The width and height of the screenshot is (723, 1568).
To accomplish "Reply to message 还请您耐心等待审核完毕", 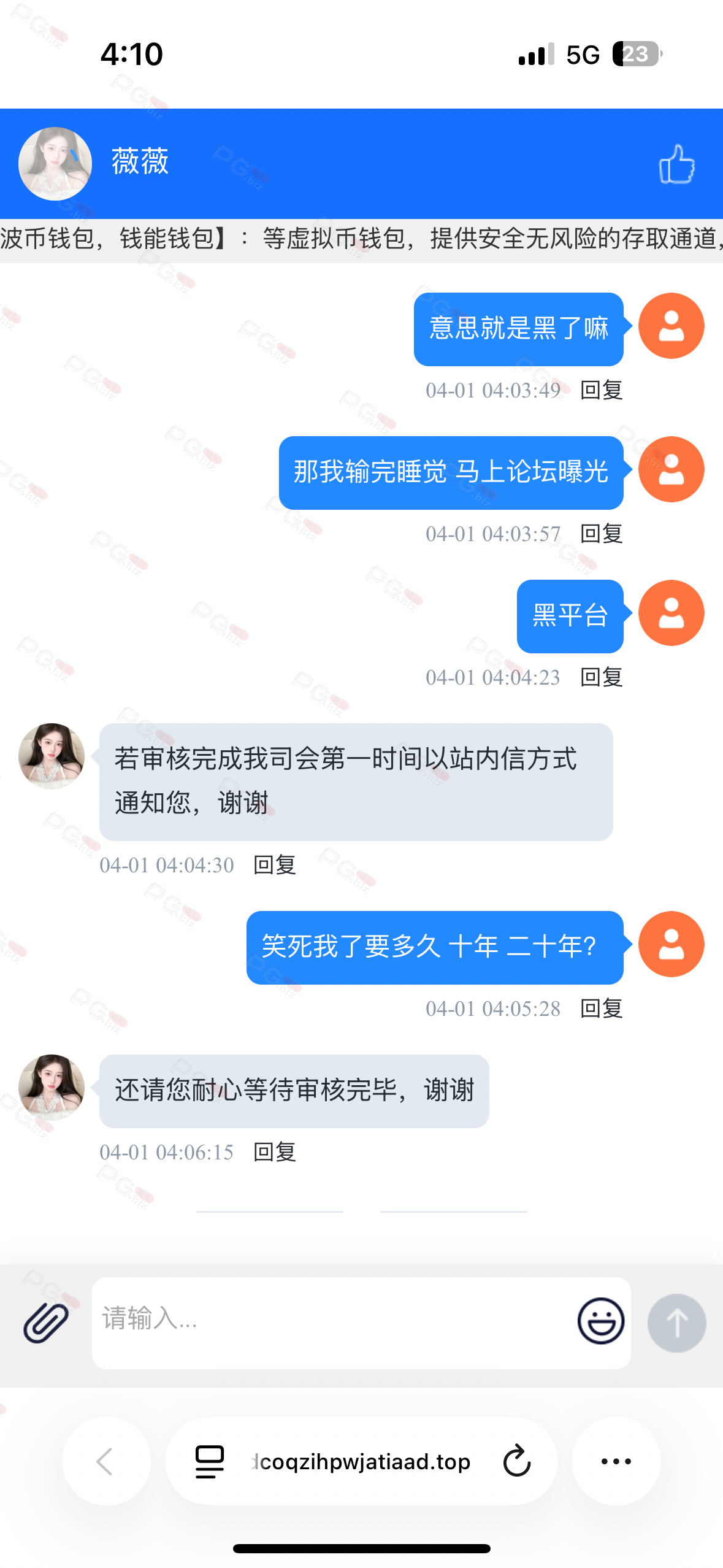I will (275, 1152).
